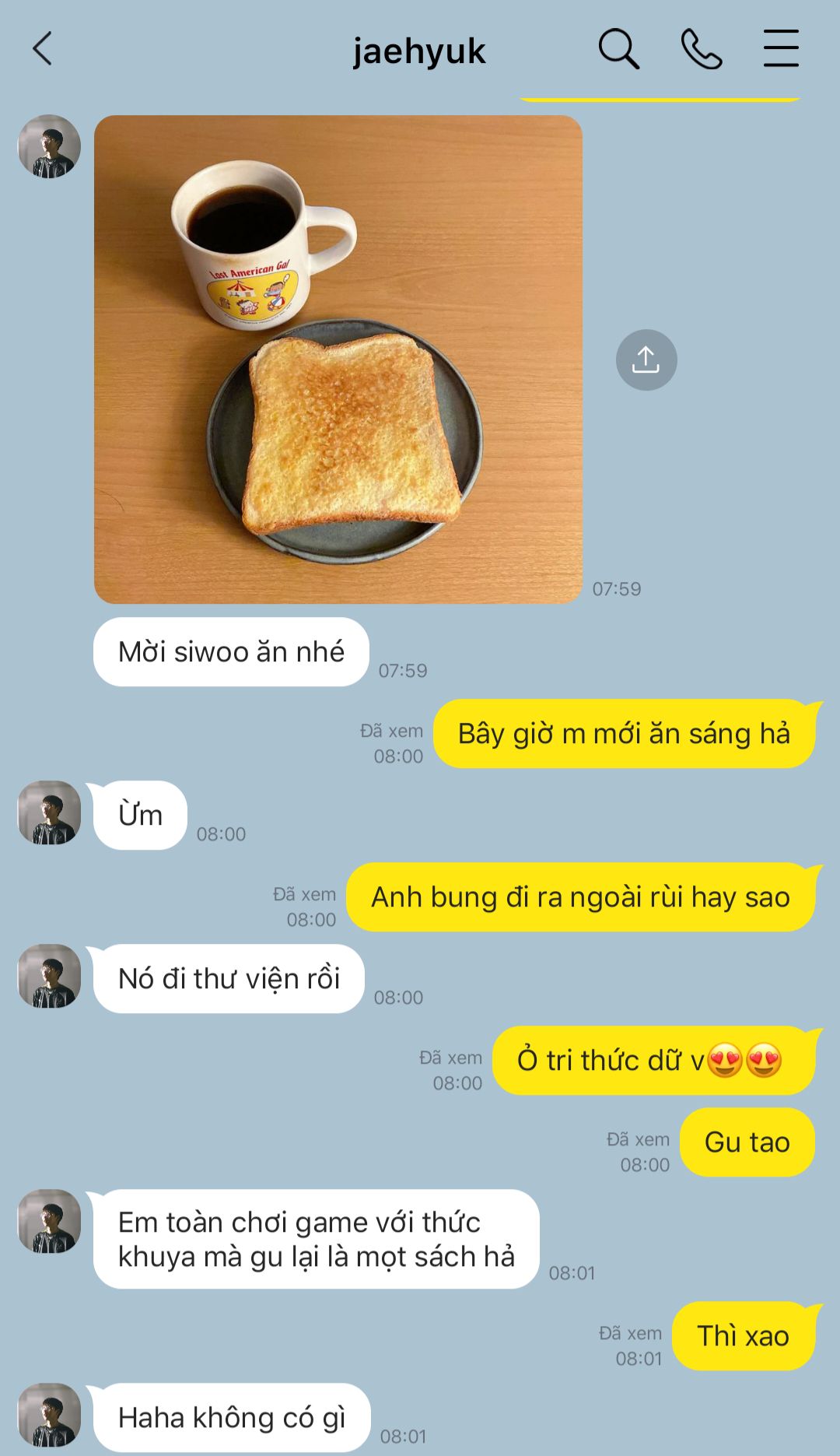Open the chat room menu
Screen dimensions: 840x1456
[x=780, y=49]
